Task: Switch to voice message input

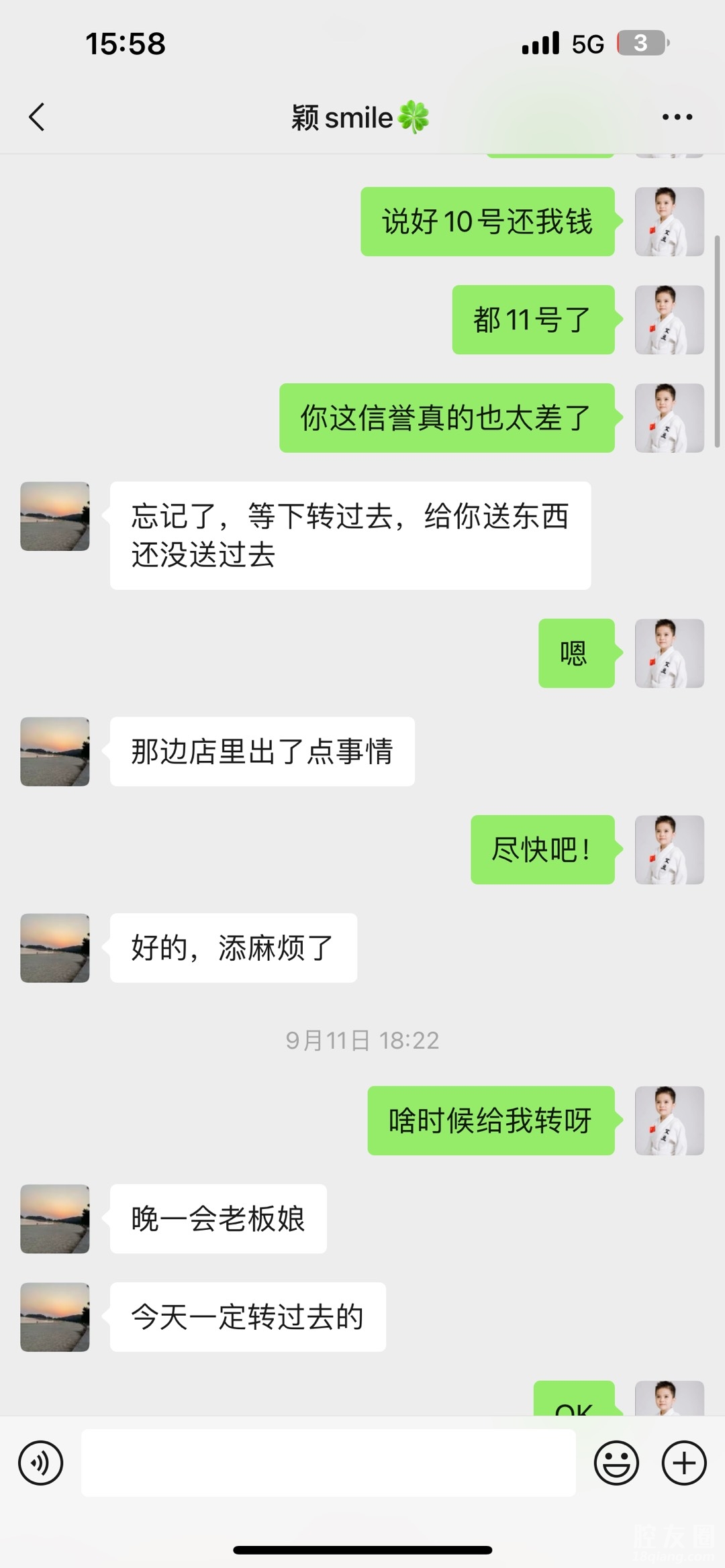Action: pos(40,1463)
